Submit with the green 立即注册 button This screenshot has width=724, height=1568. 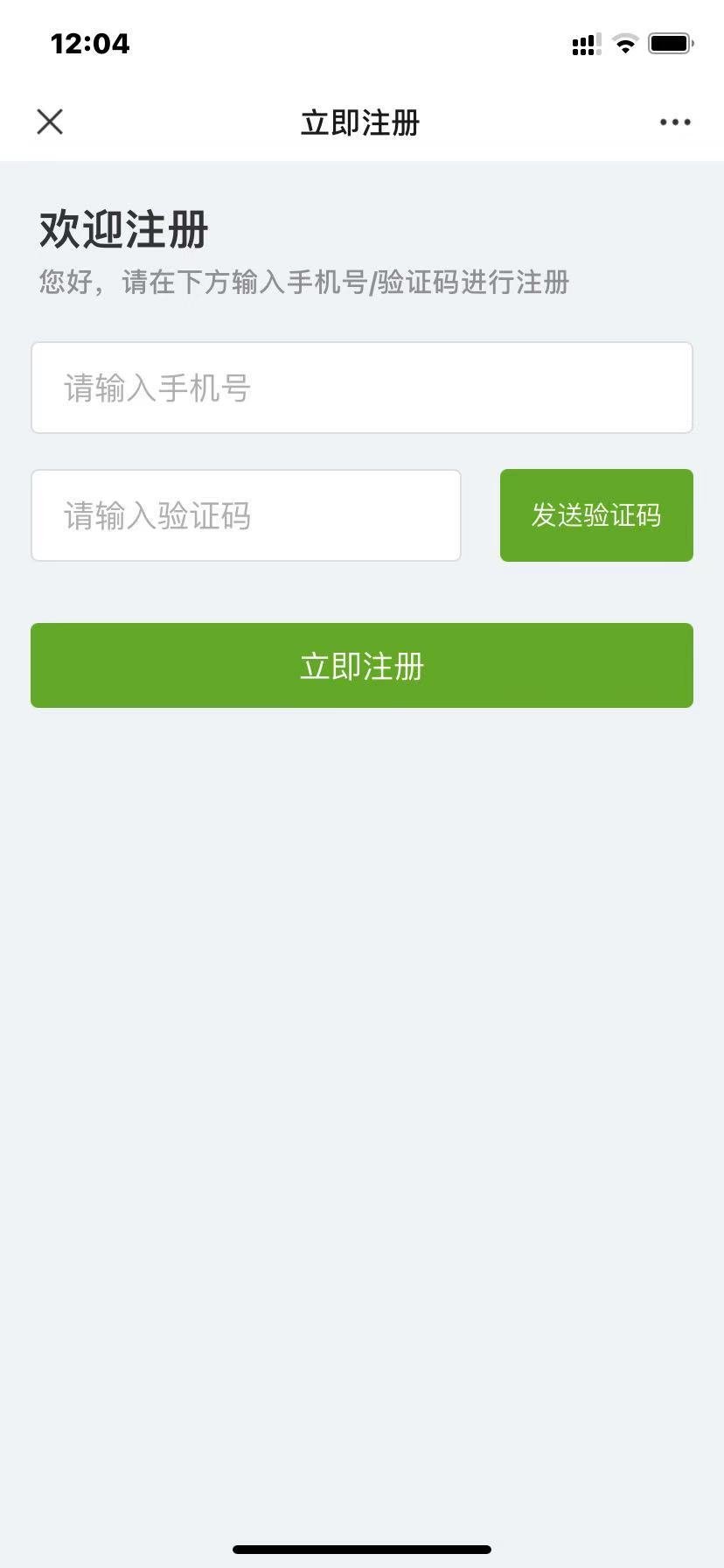click(x=362, y=666)
